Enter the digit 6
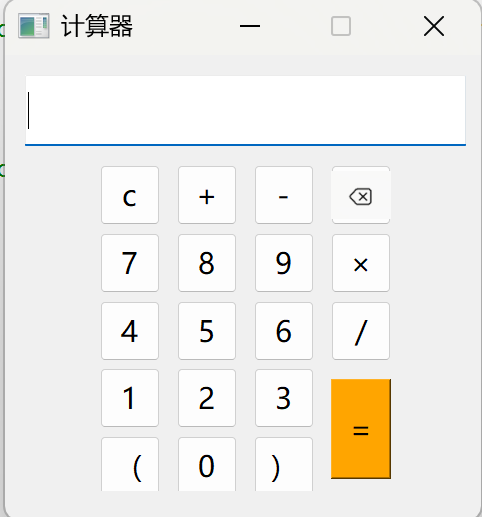This screenshot has width=482, height=517. [x=284, y=331]
